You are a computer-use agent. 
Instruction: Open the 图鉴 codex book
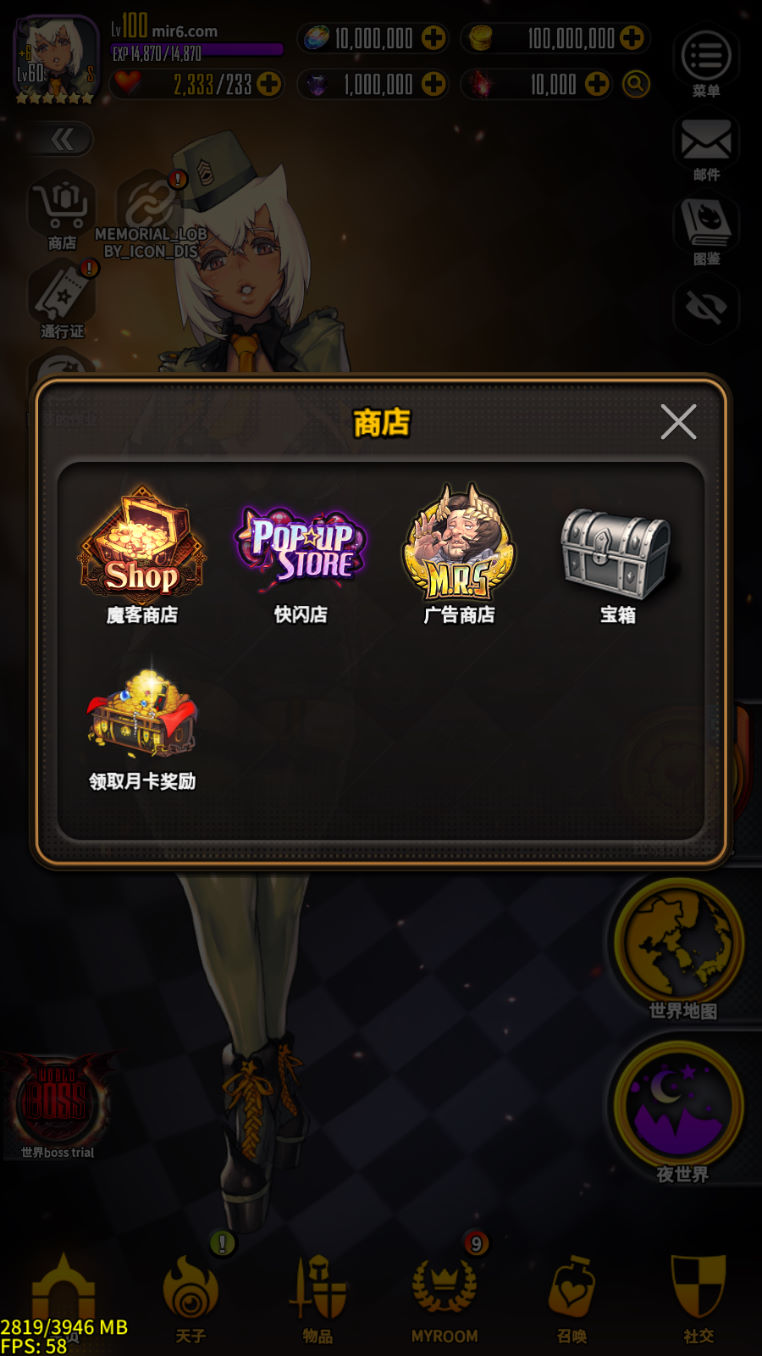(706, 225)
